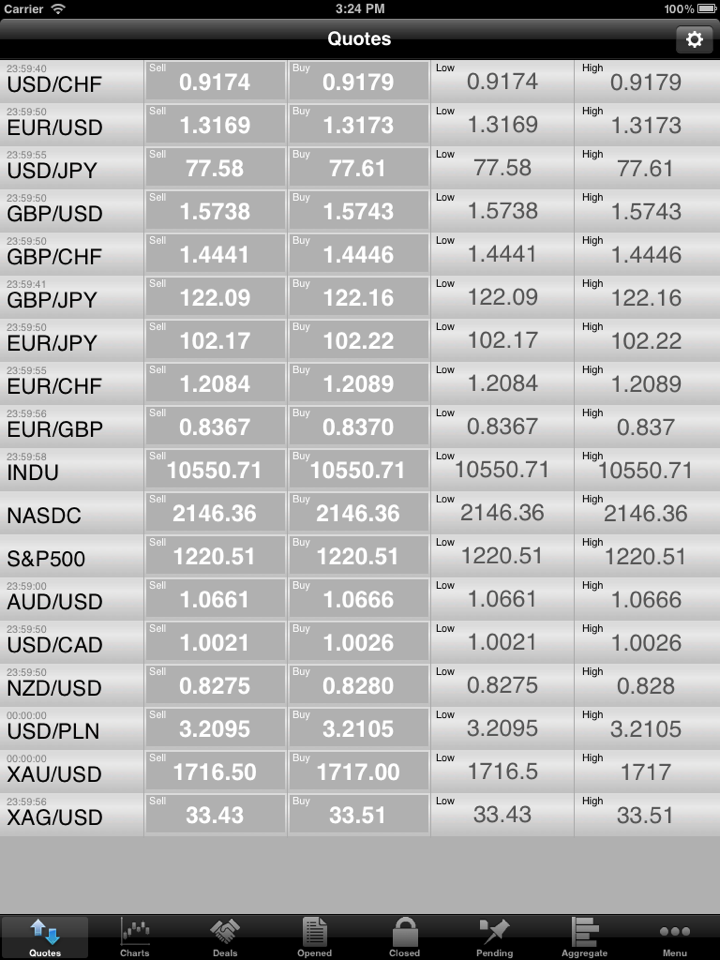Screen dimensions: 720x960
Task: Buy XAG/USD at 33.51
Action: click(x=358, y=814)
